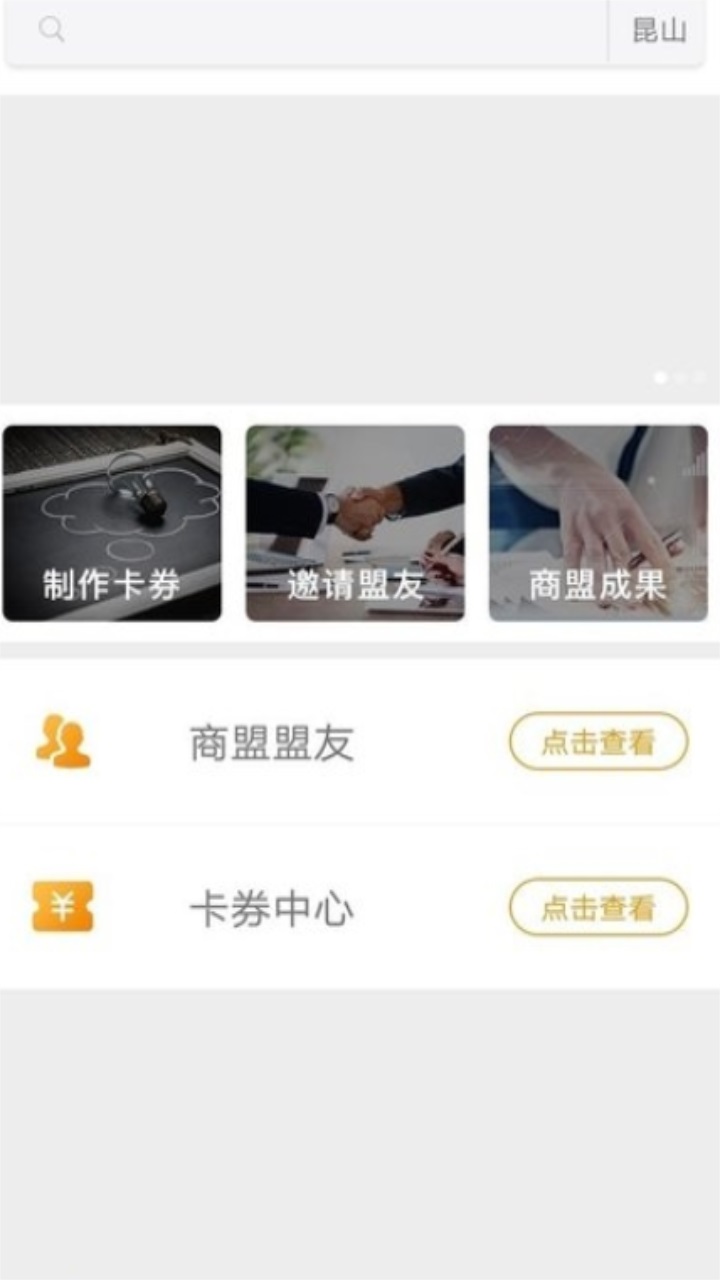Open the banner carousel image

coord(360,250)
